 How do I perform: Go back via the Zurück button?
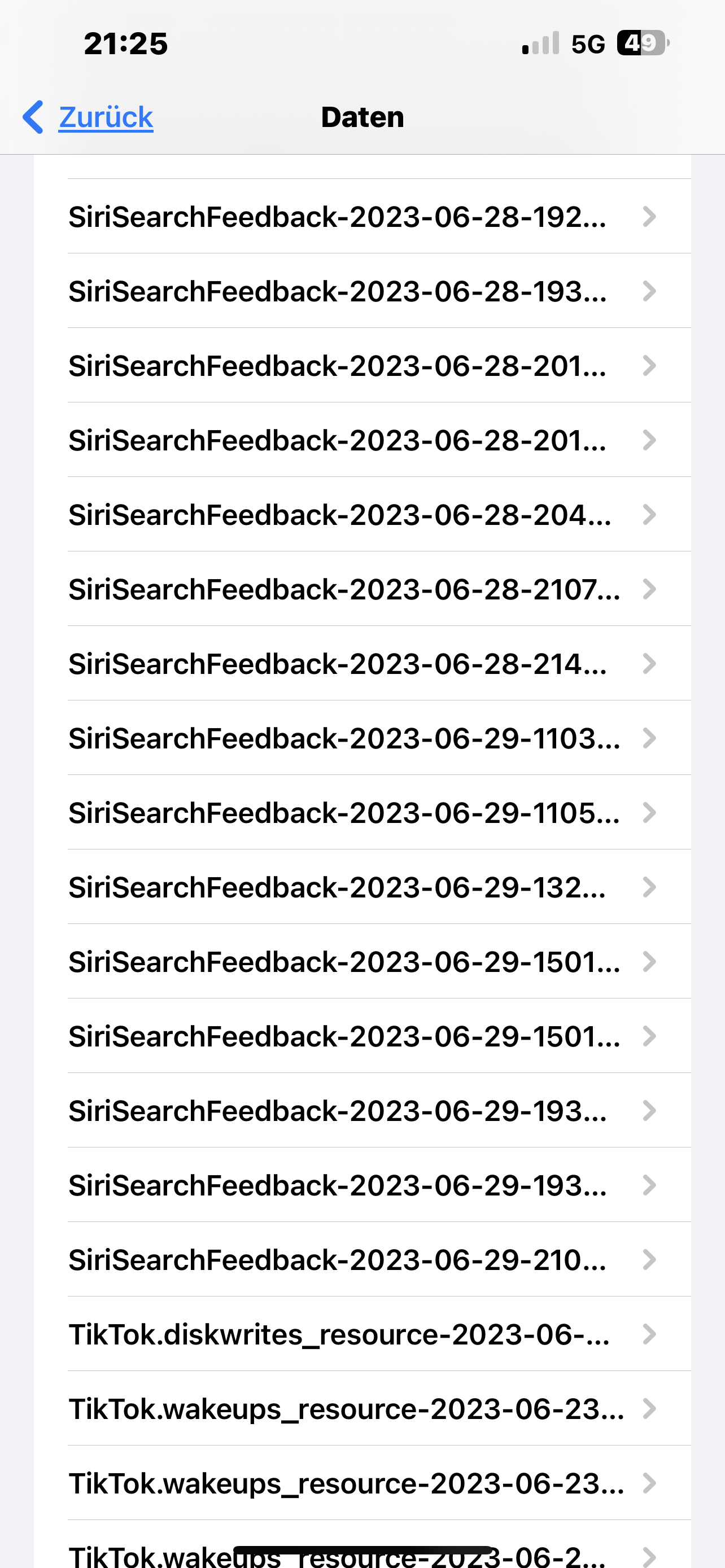[x=89, y=117]
